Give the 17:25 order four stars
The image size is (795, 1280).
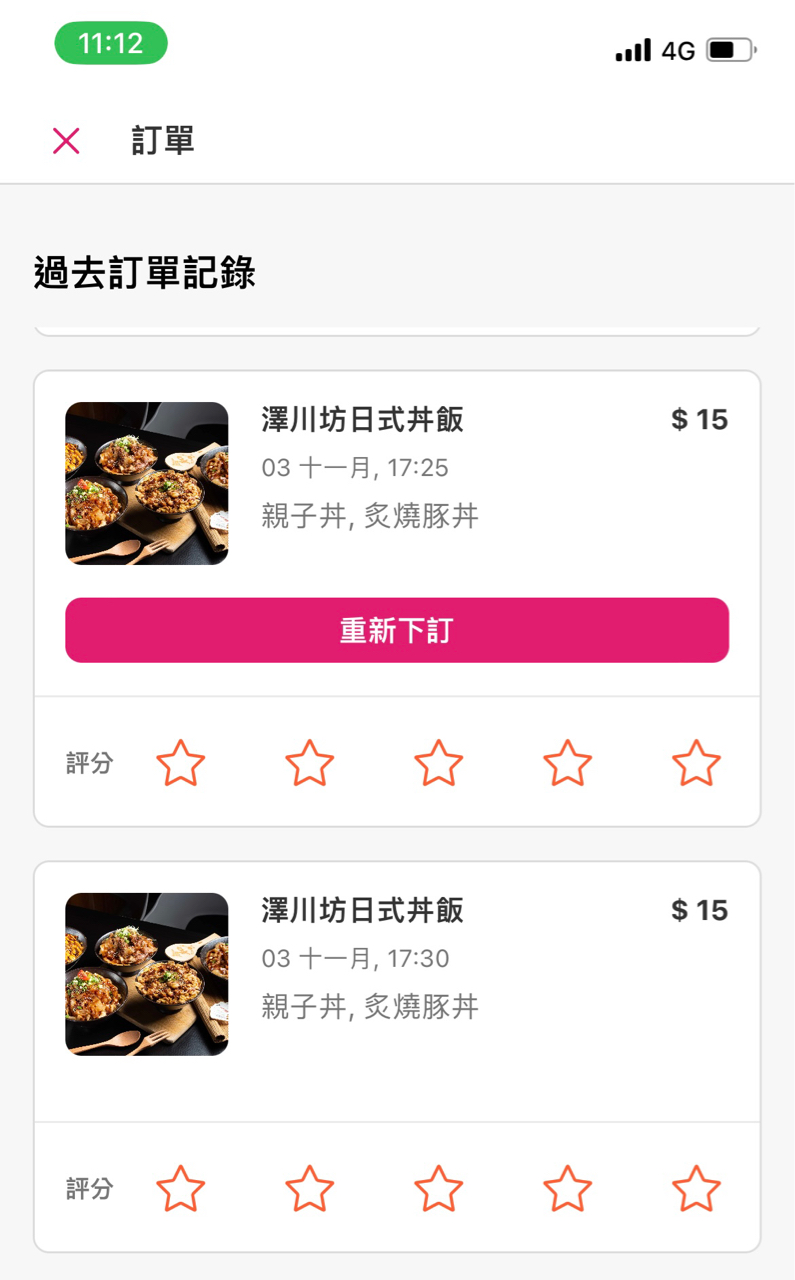568,764
